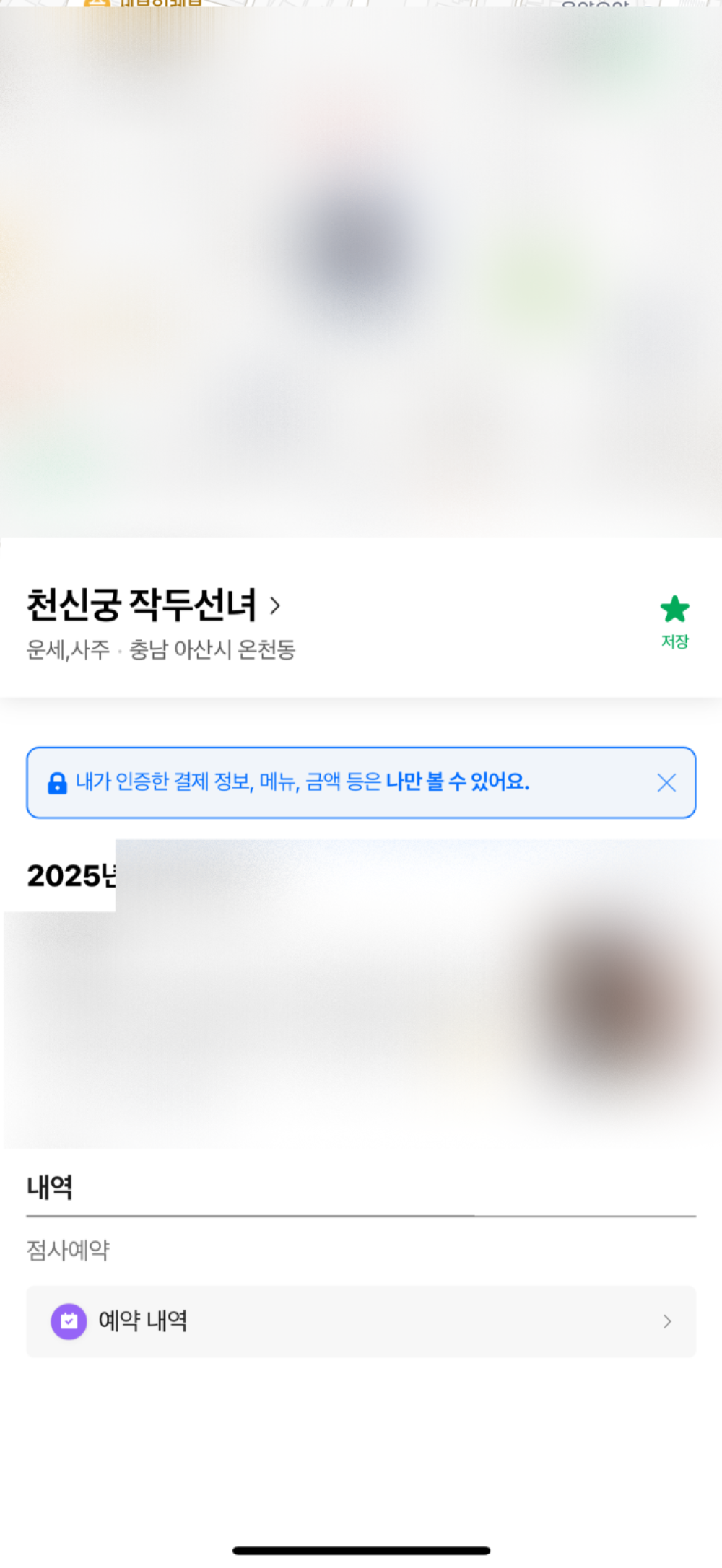Dismiss the privacy info banner
Viewport: 722px width, 1568px height.
(x=666, y=783)
